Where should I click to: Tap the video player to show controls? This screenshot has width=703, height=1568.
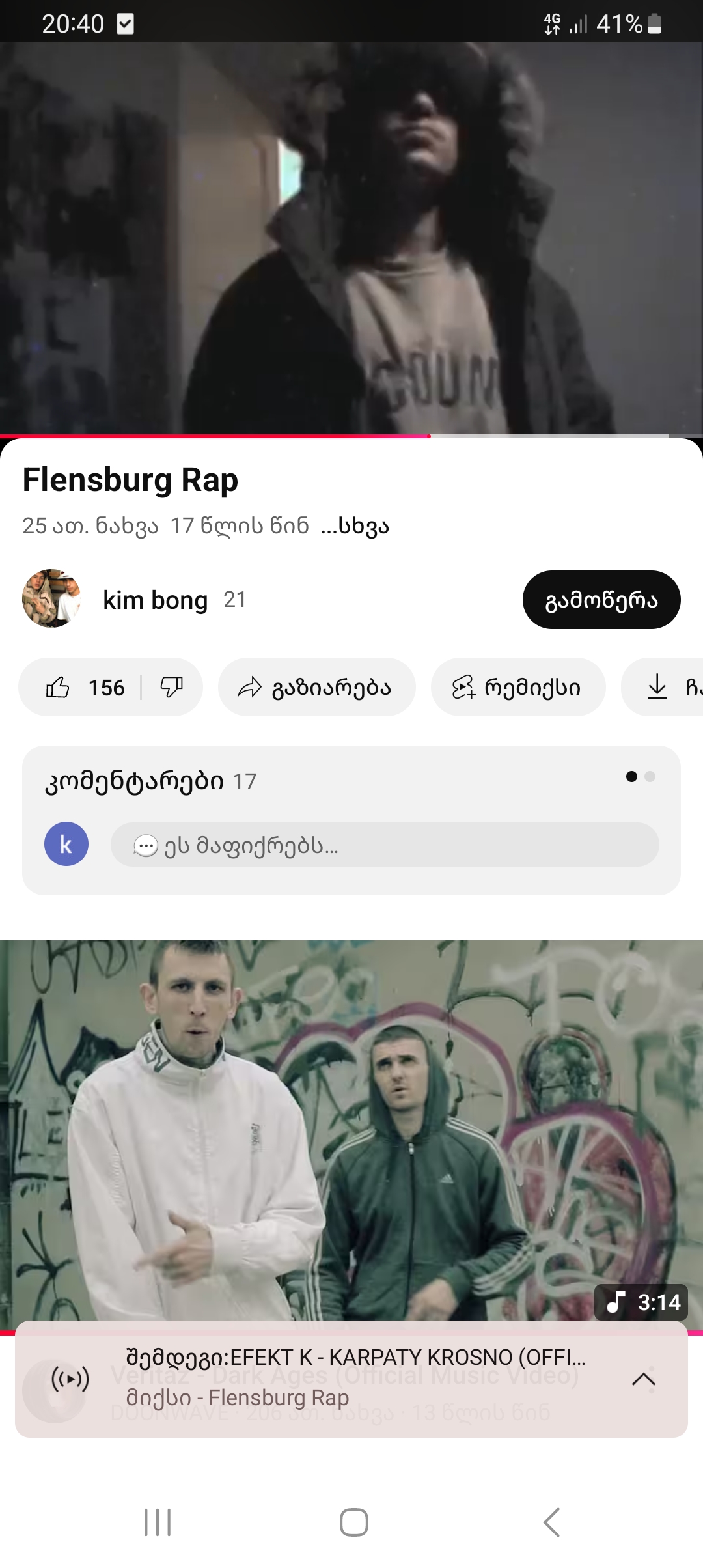click(x=351, y=238)
